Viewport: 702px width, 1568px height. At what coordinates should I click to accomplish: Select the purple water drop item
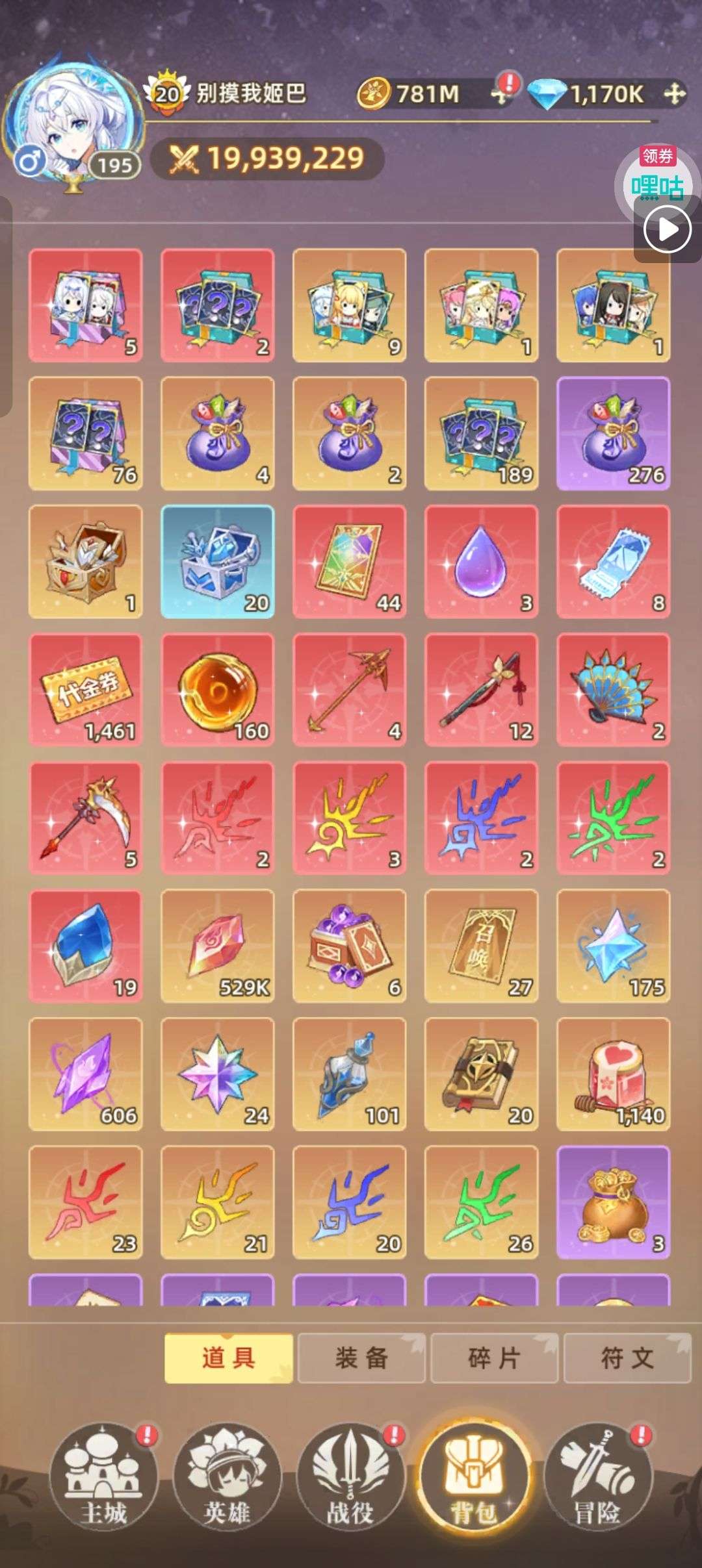(481, 562)
